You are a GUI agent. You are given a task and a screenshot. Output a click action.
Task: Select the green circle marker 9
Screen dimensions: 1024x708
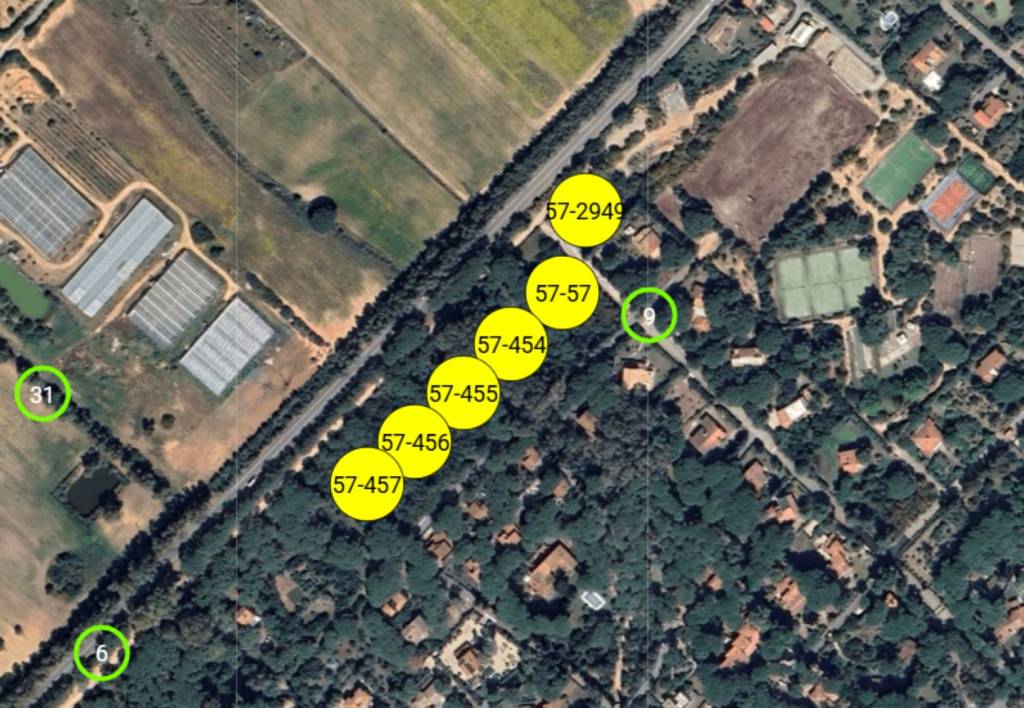649,316
